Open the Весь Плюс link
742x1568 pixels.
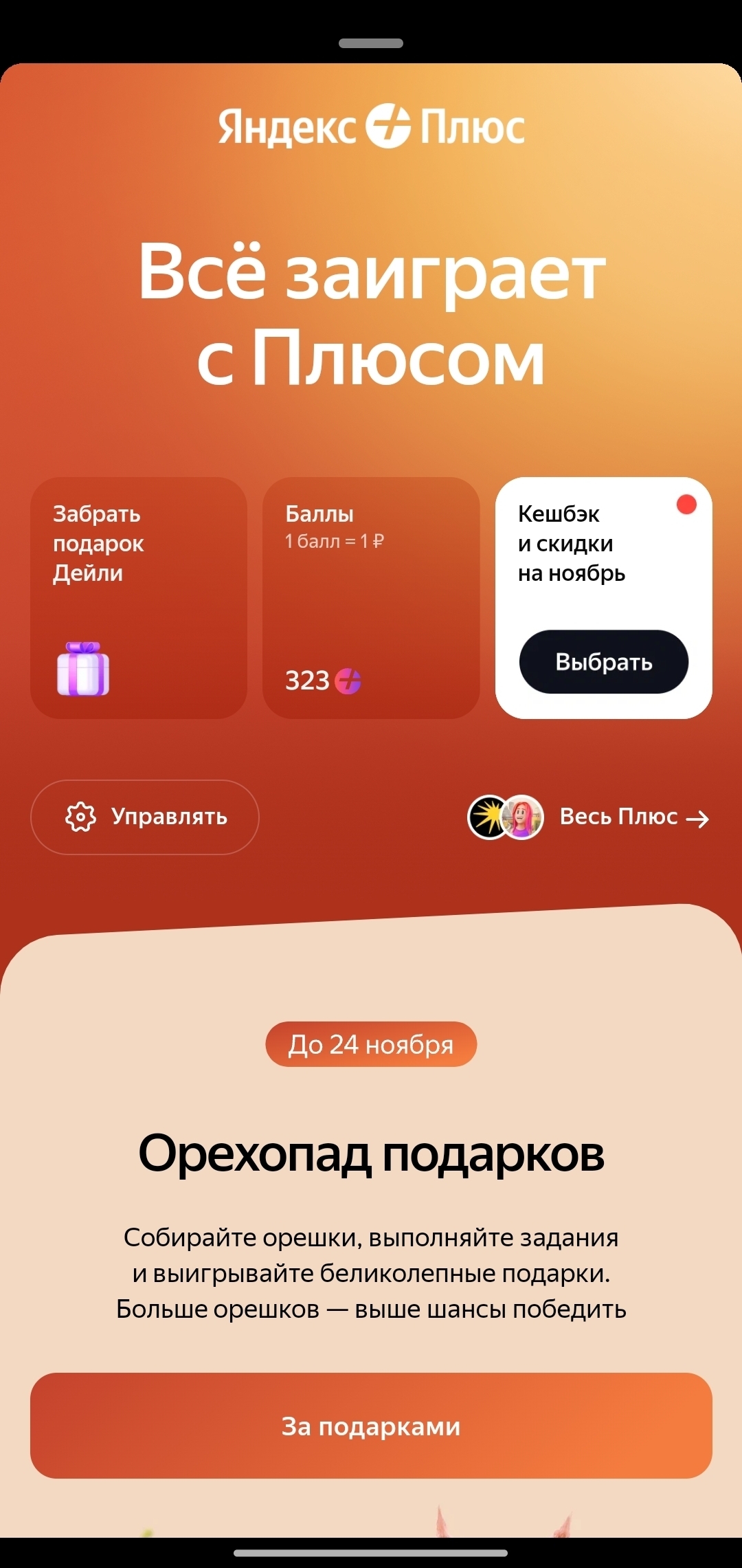(618, 817)
